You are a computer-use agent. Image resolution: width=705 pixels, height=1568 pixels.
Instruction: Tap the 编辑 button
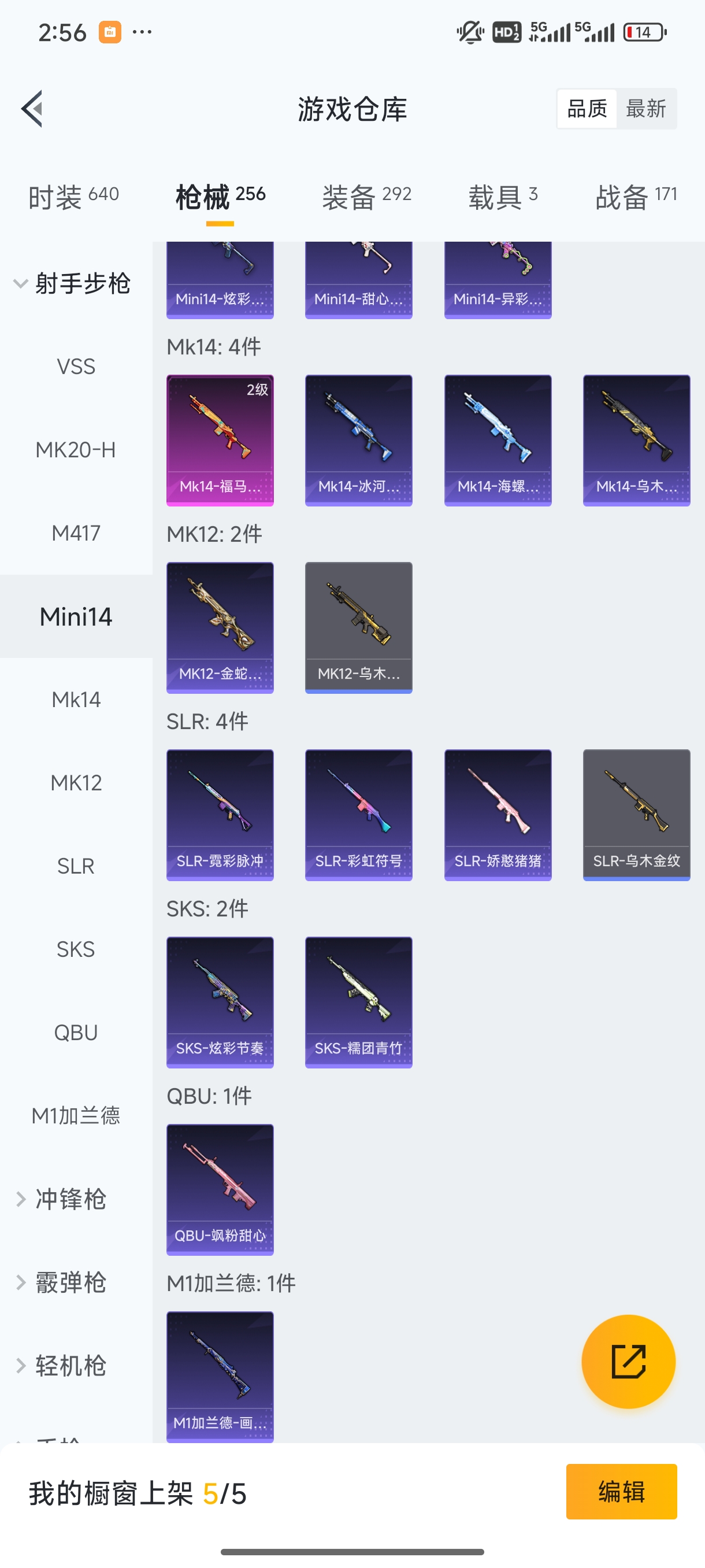coord(621,1491)
